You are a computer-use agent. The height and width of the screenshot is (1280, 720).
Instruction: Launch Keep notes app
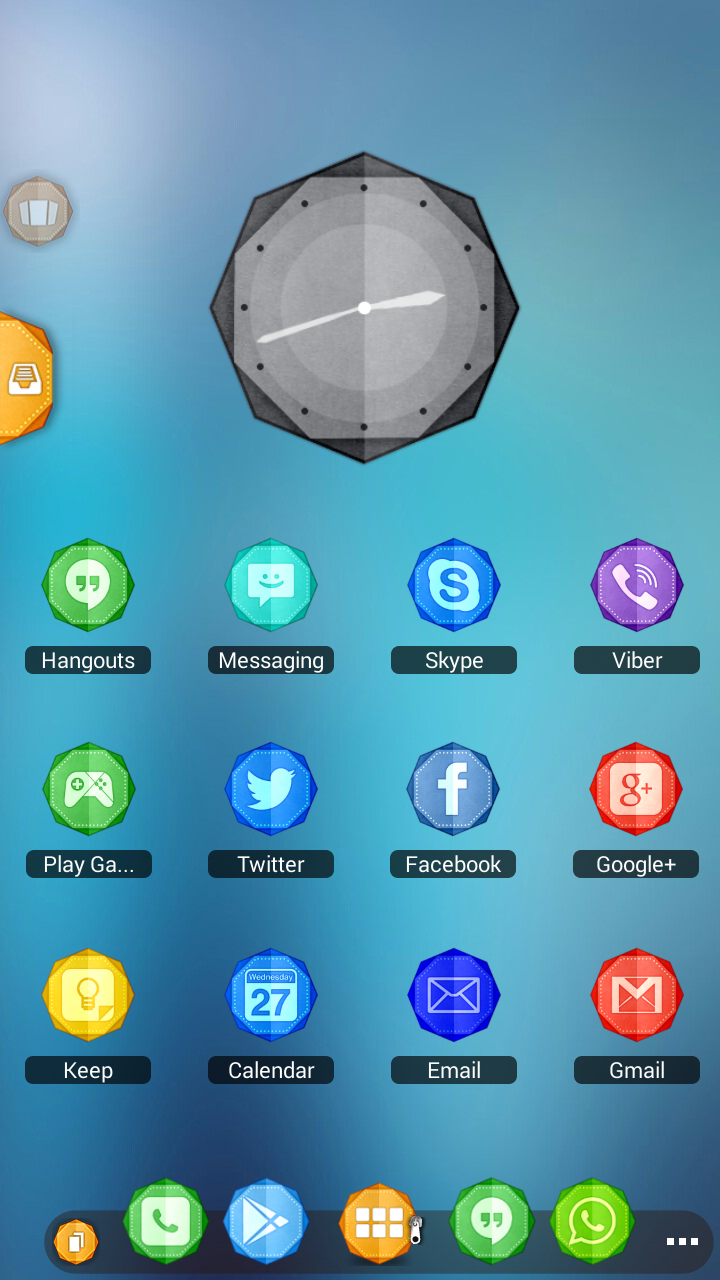pos(88,995)
